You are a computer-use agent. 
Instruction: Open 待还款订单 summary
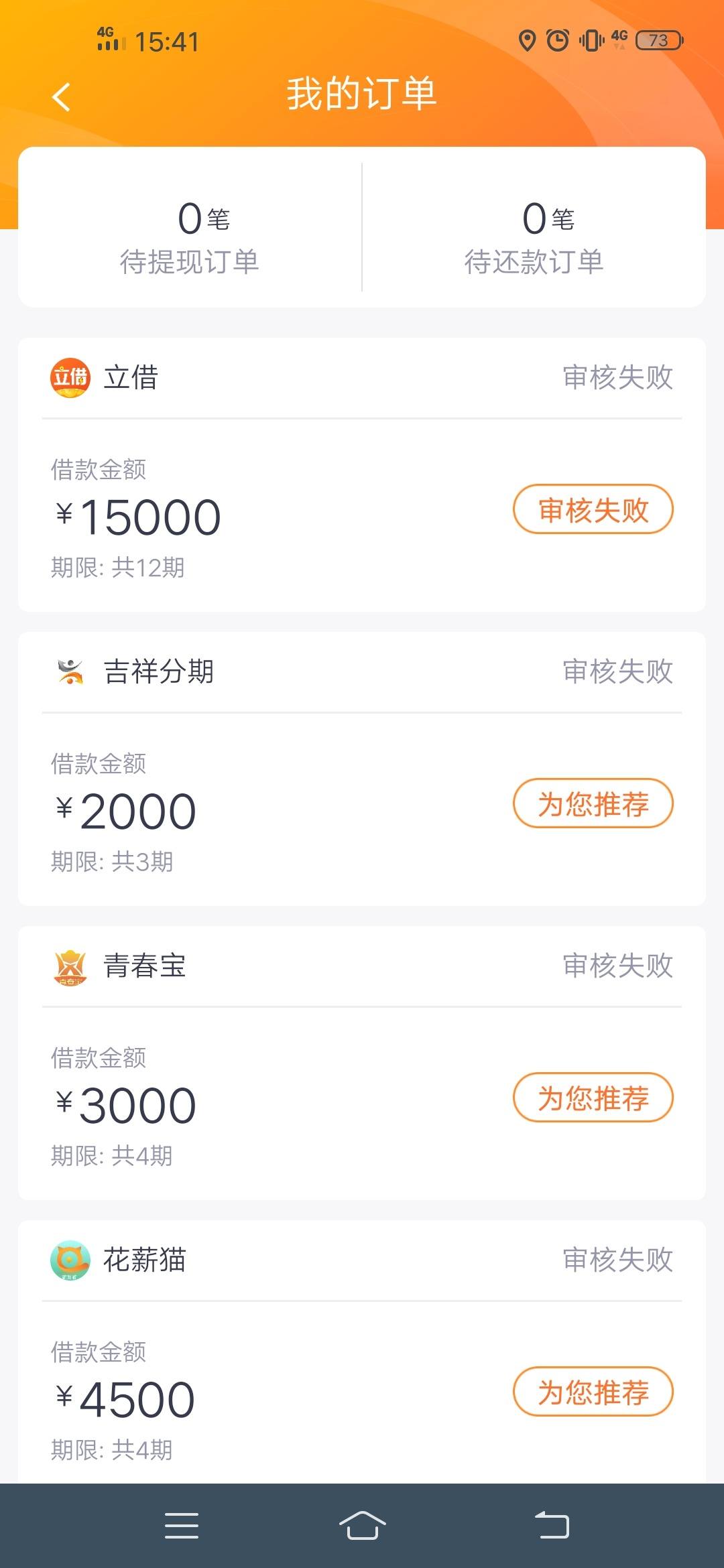(534, 237)
